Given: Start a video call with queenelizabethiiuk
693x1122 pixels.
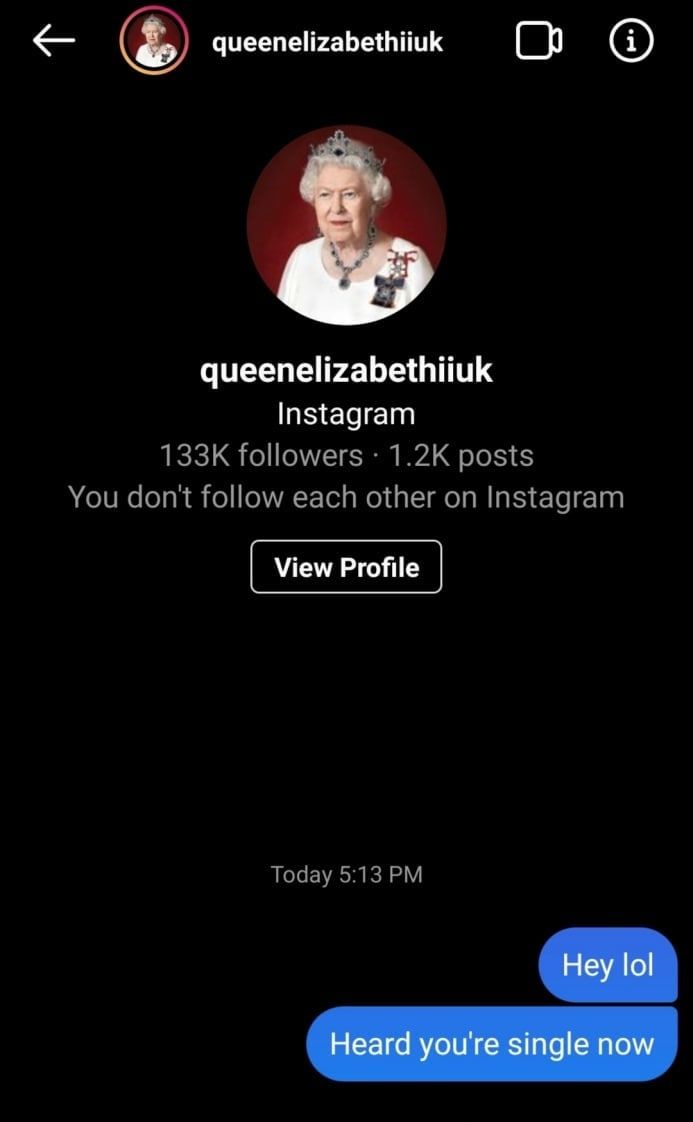Looking at the screenshot, I should click(538, 41).
